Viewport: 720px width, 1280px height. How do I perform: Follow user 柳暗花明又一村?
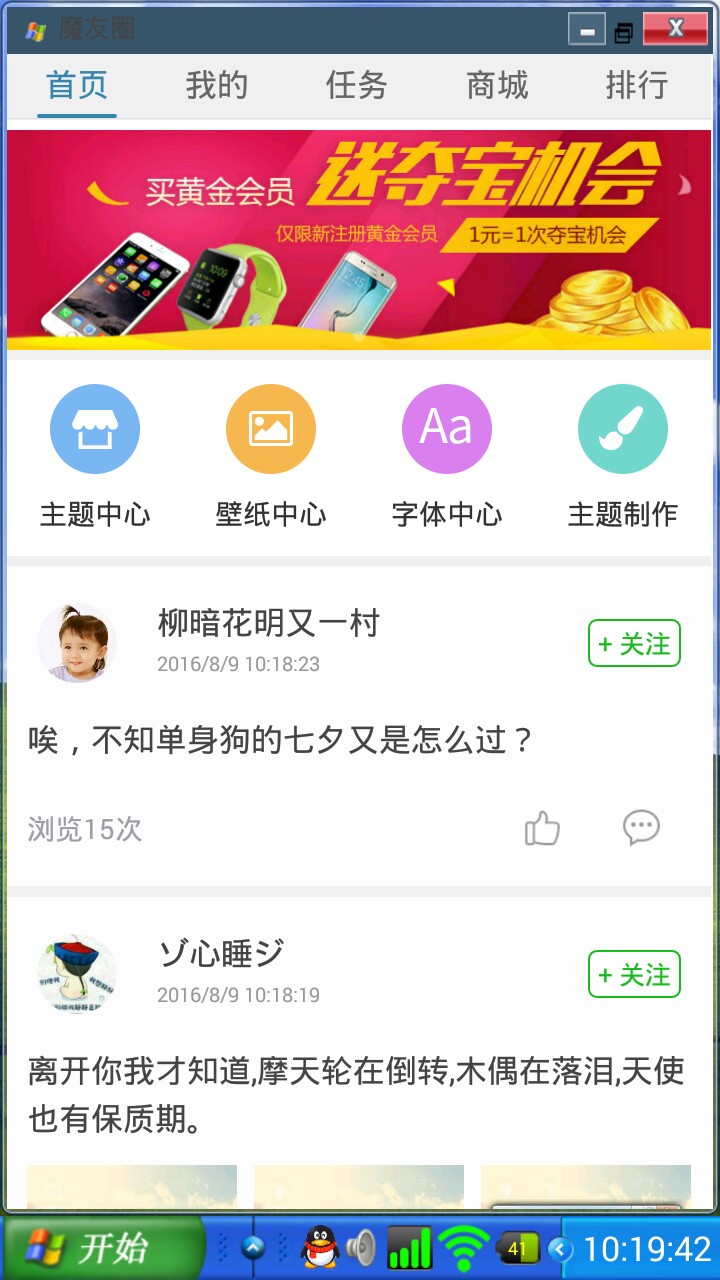[634, 643]
